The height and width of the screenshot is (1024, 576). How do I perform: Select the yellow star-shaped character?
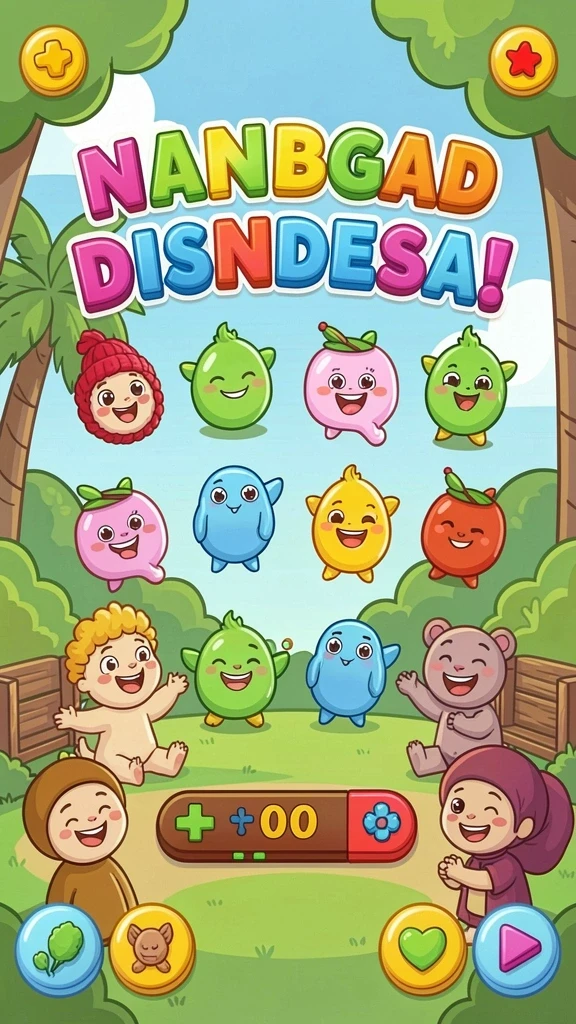353,524
